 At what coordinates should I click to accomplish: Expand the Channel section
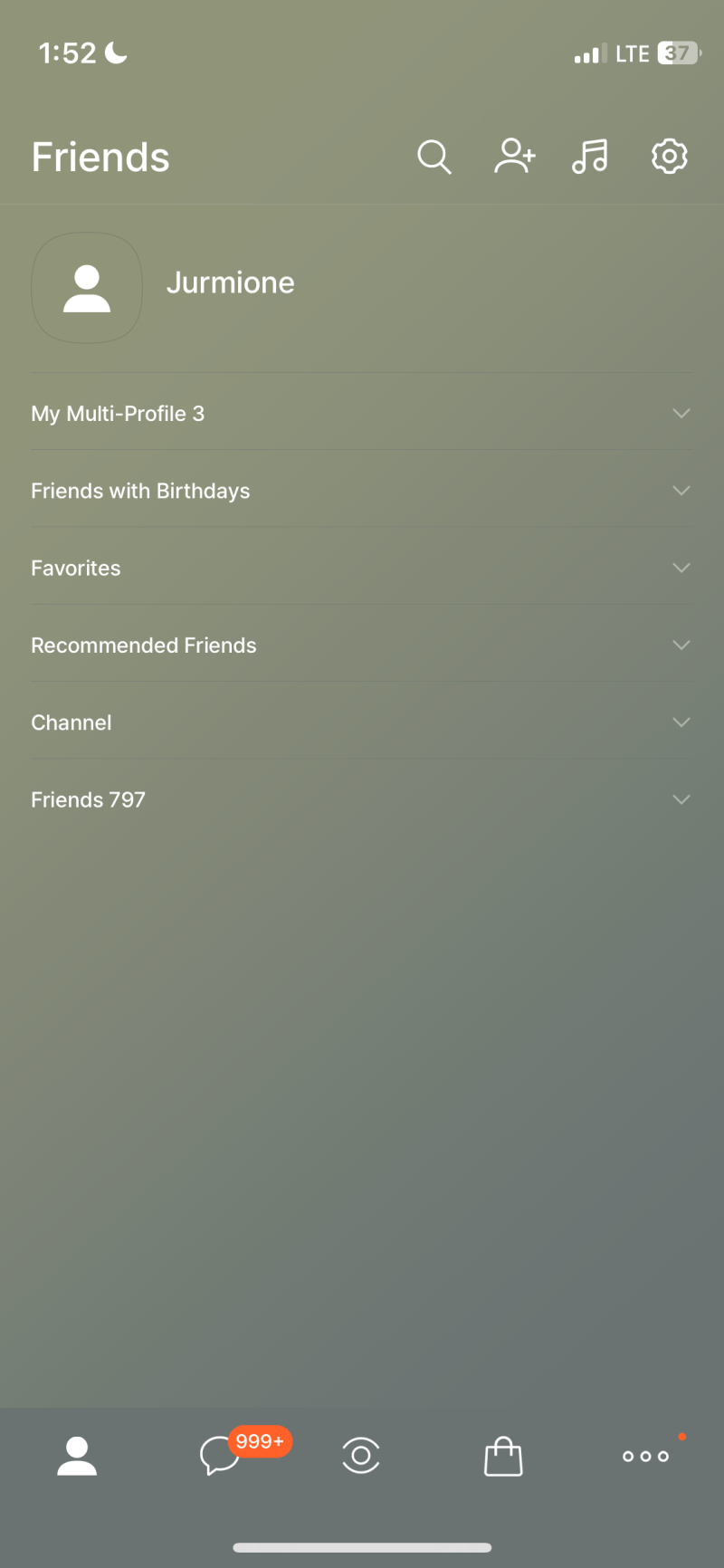[681, 722]
